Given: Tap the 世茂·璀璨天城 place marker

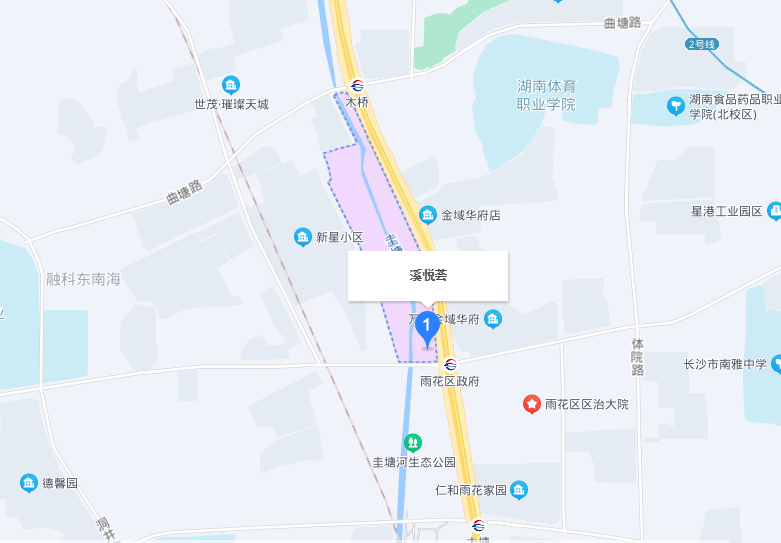Looking at the screenshot, I should click(231, 85).
